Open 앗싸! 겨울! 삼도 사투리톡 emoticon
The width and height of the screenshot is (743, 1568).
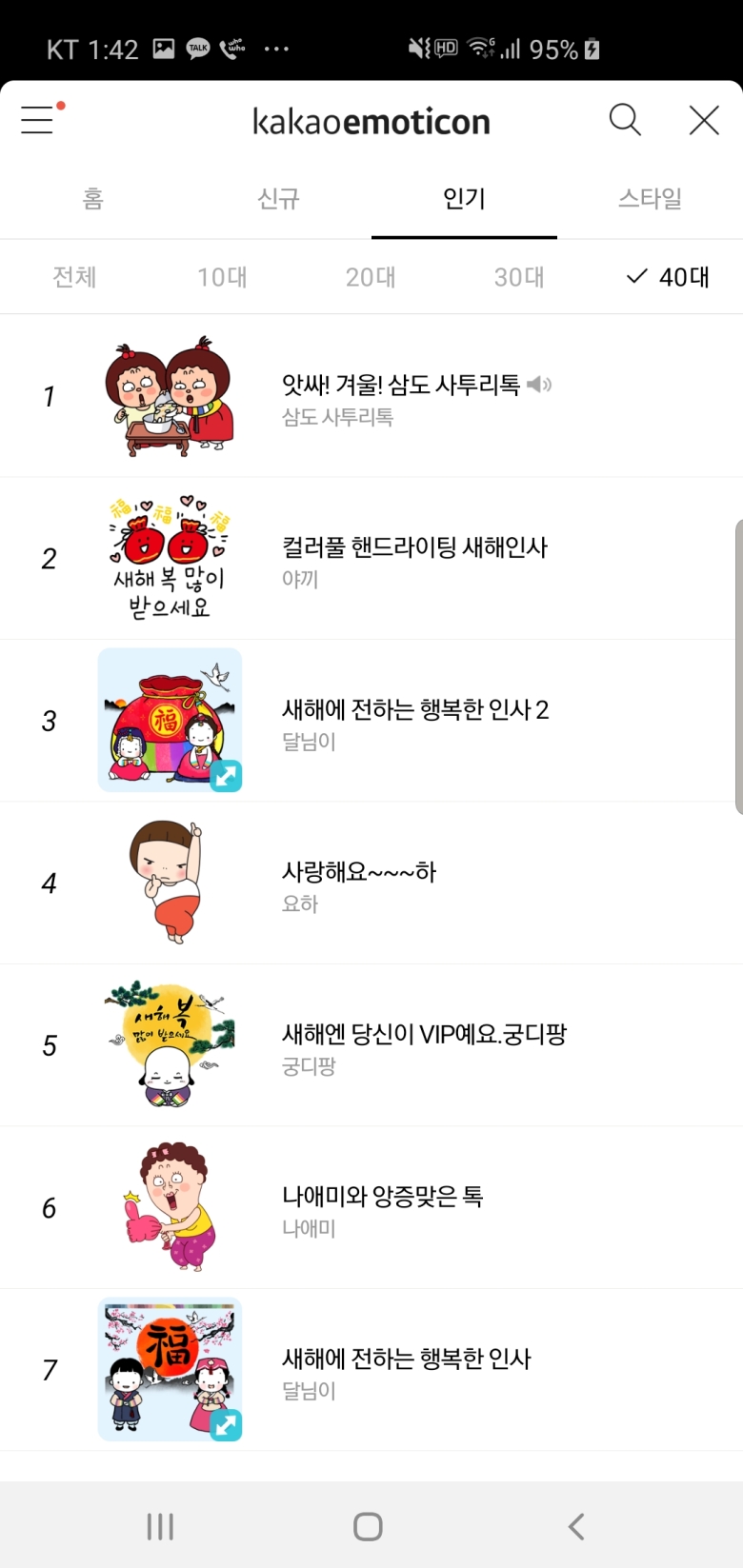(371, 396)
